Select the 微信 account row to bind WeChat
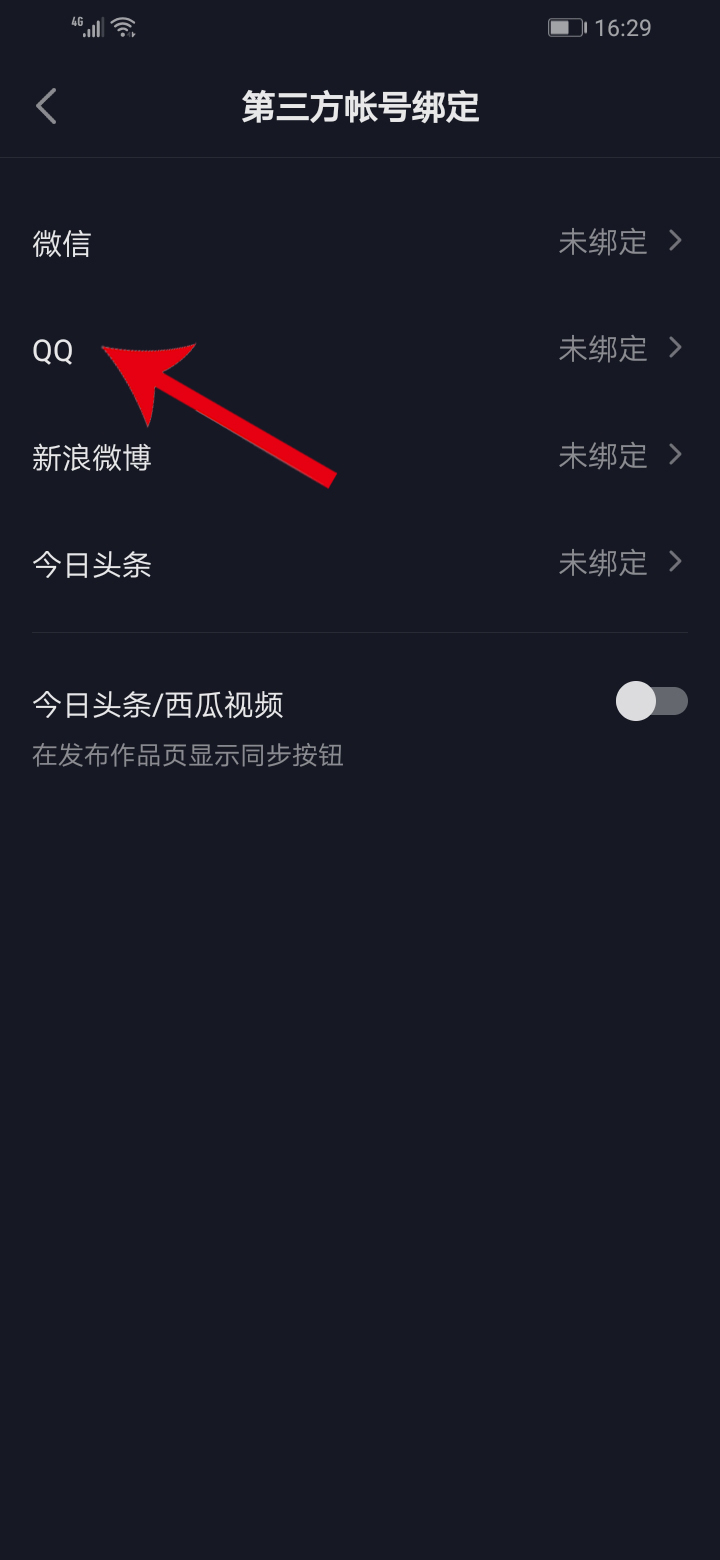The height and width of the screenshot is (1560, 720). [x=360, y=243]
